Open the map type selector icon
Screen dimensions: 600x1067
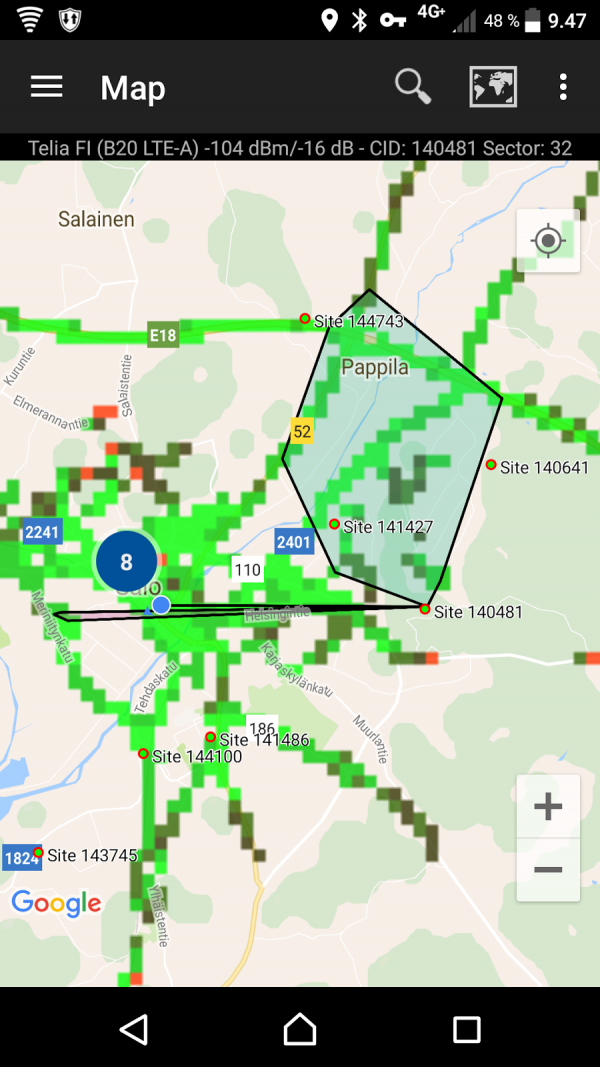493,87
